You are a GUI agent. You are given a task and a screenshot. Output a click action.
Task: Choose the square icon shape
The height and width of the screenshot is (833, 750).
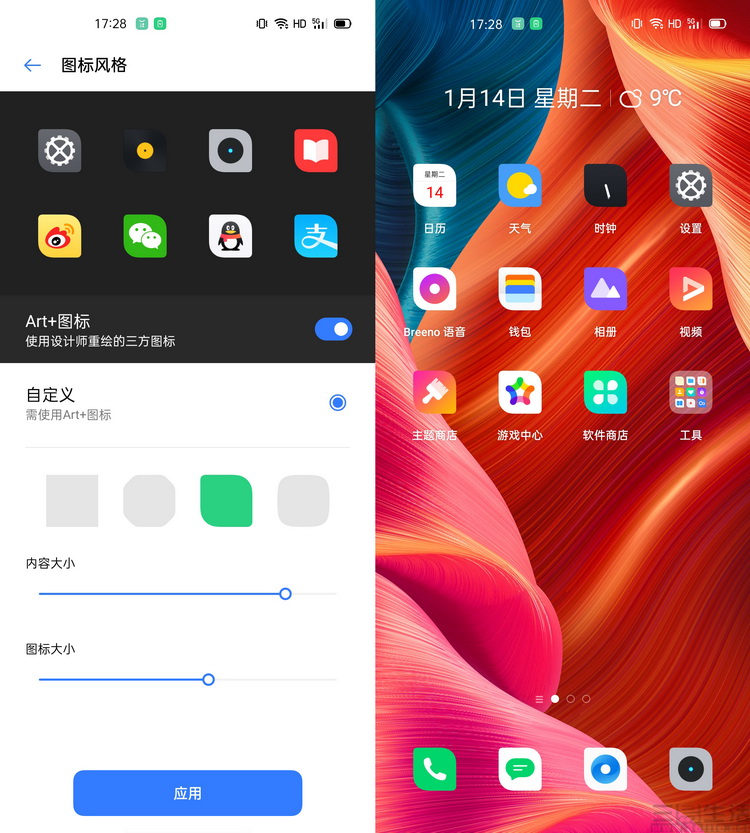tap(72, 501)
